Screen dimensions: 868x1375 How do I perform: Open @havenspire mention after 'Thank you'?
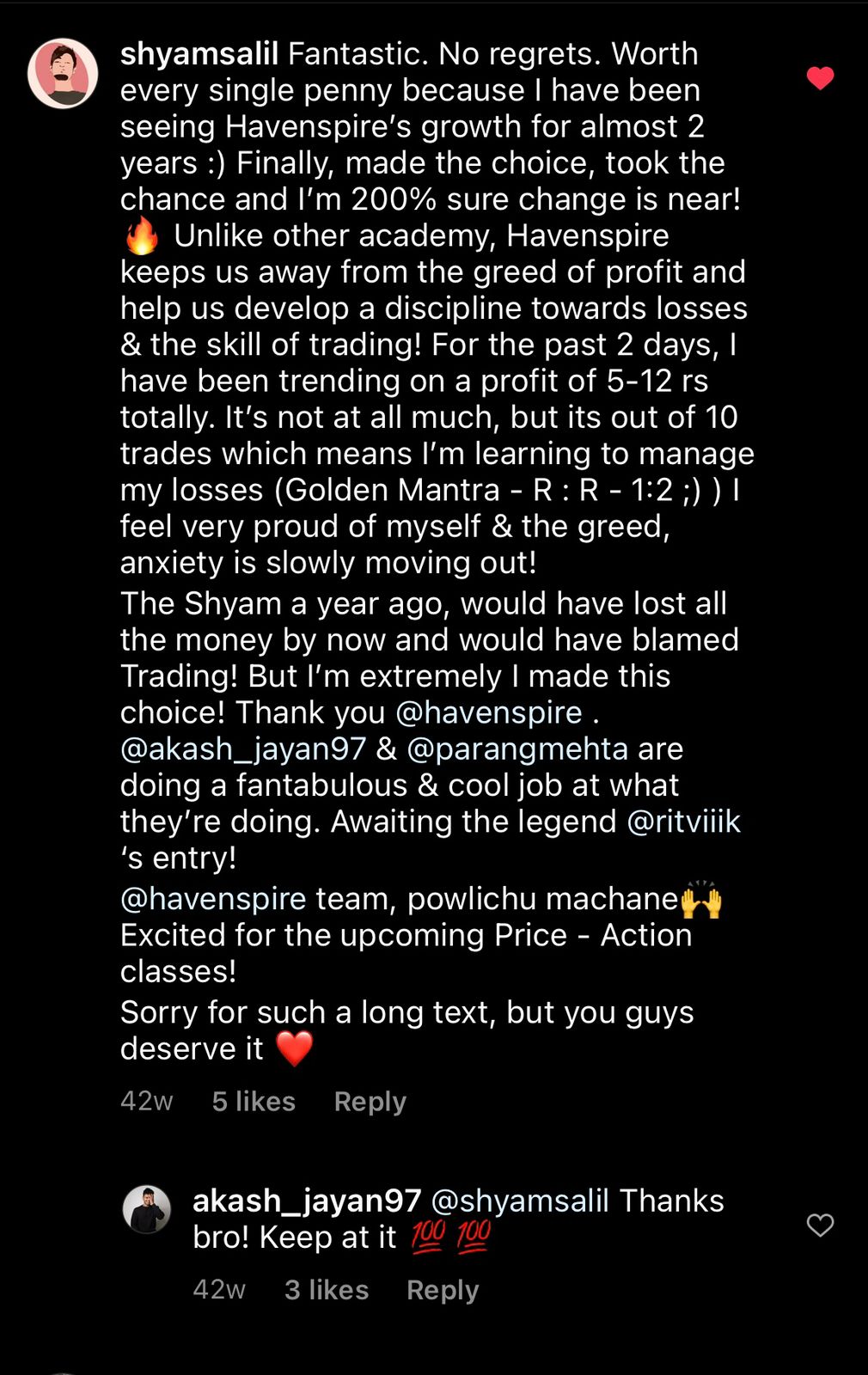tap(488, 712)
